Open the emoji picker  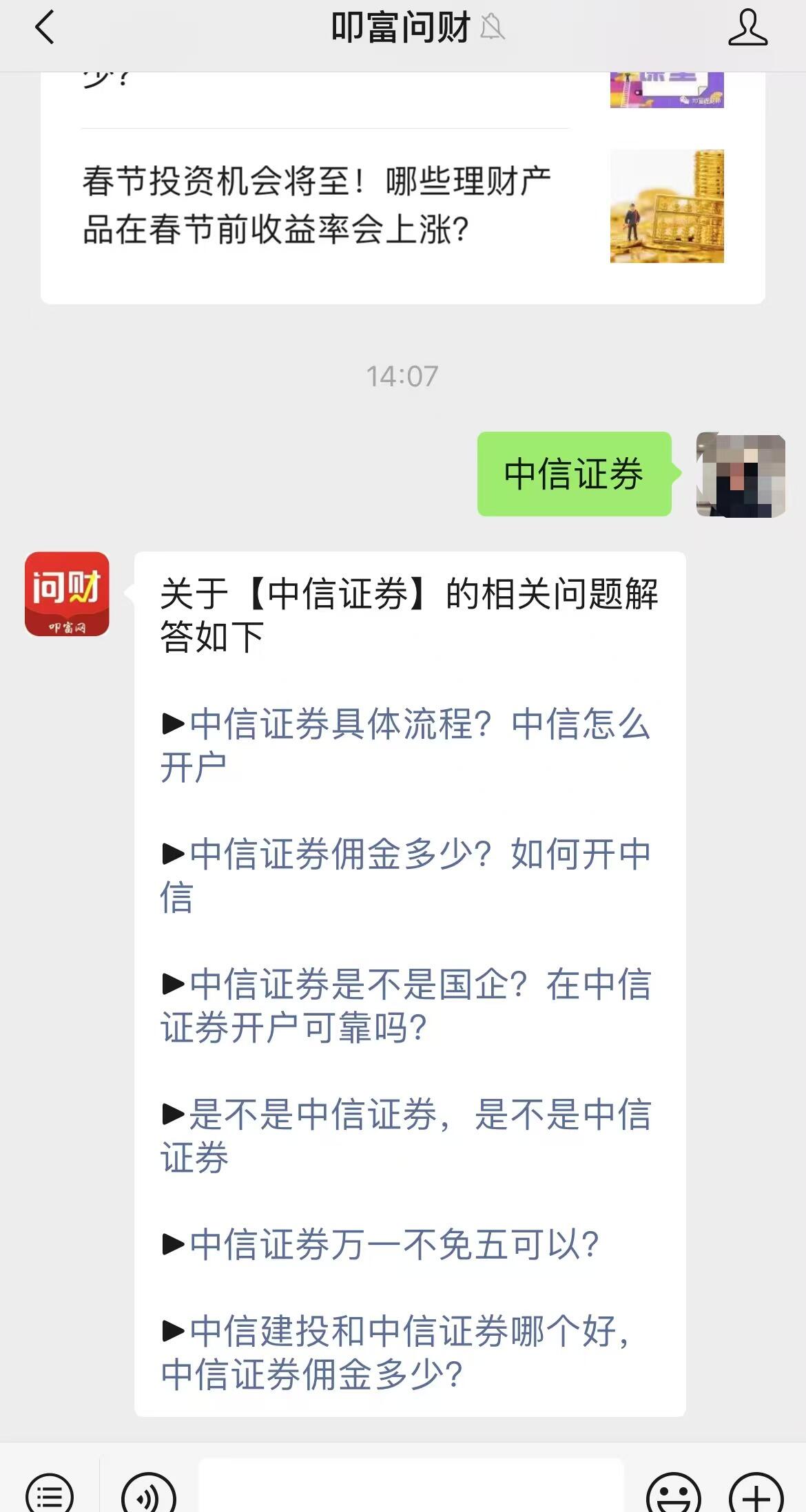[674, 1494]
